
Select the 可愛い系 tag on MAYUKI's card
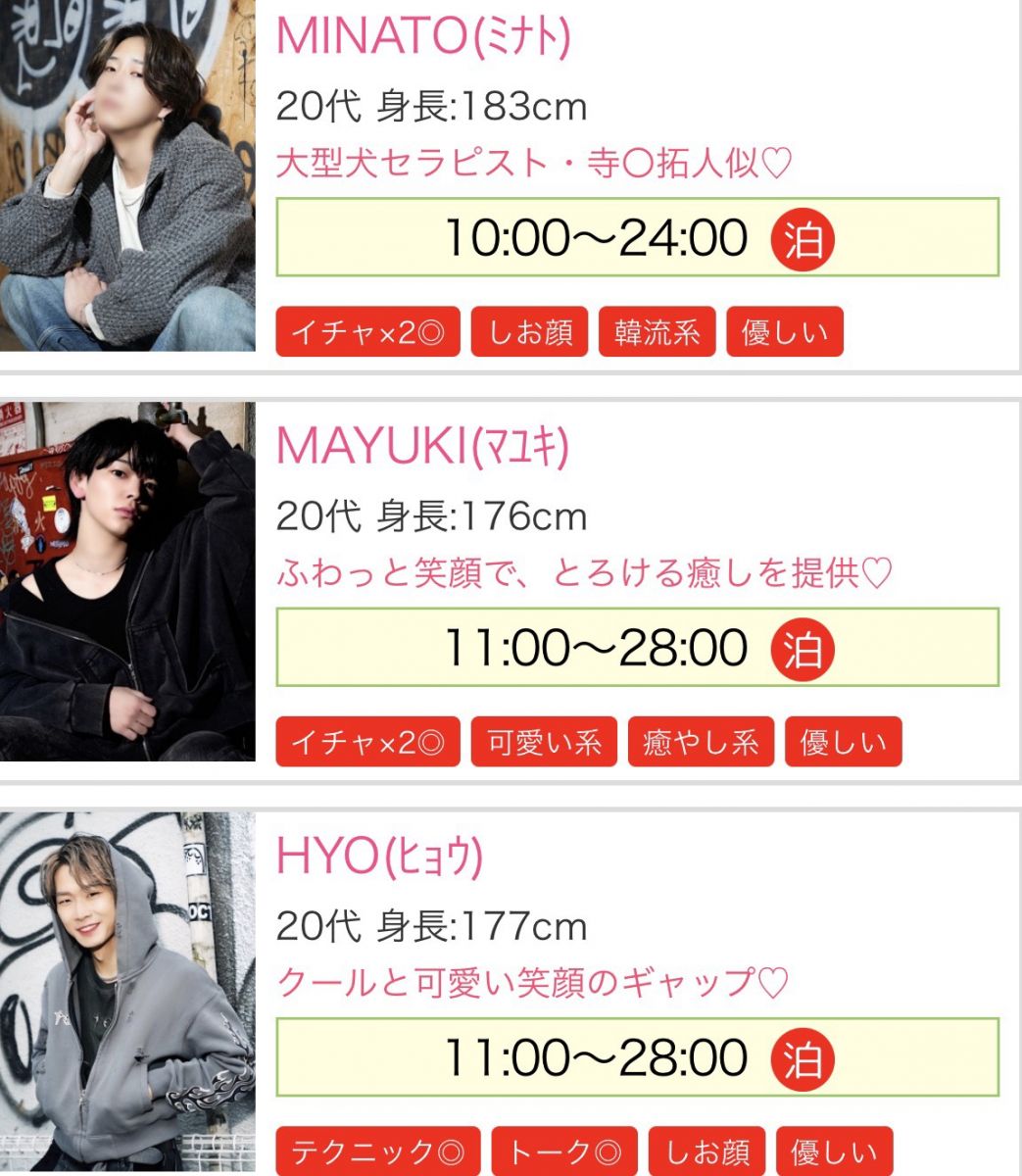coord(544,742)
